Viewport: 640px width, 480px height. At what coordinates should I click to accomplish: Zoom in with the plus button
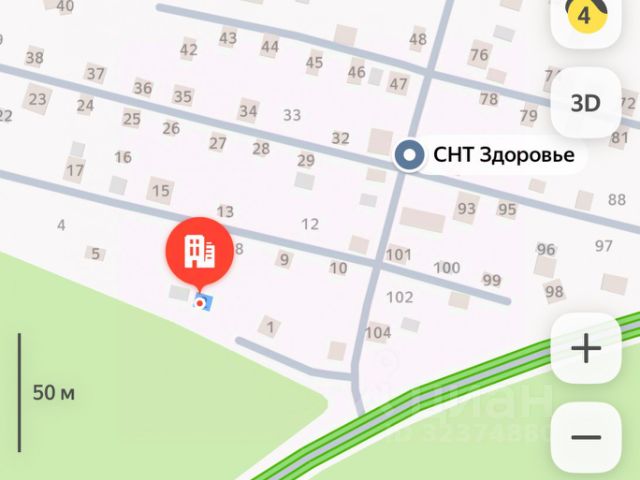tap(585, 349)
